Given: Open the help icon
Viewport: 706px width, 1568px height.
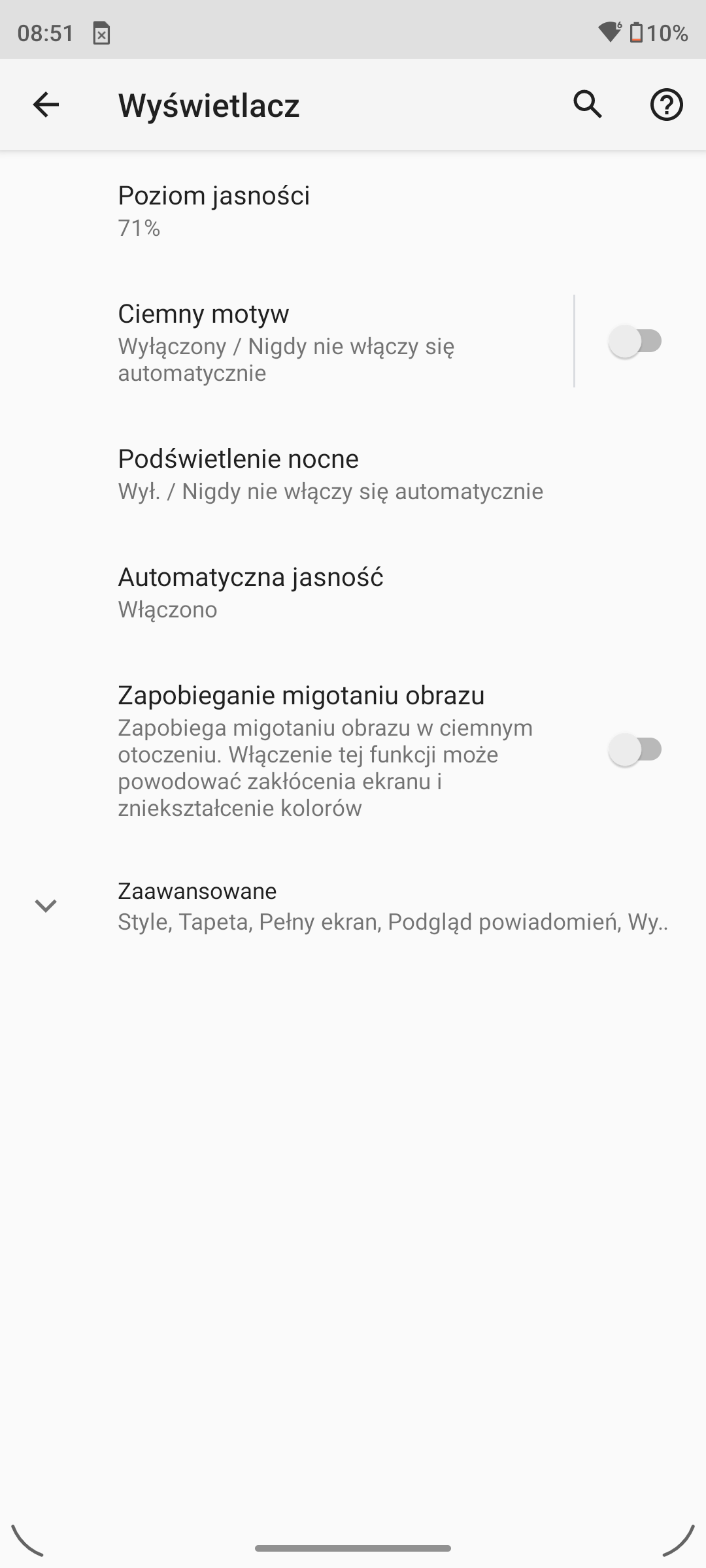Looking at the screenshot, I should pyautogui.click(x=666, y=105).
